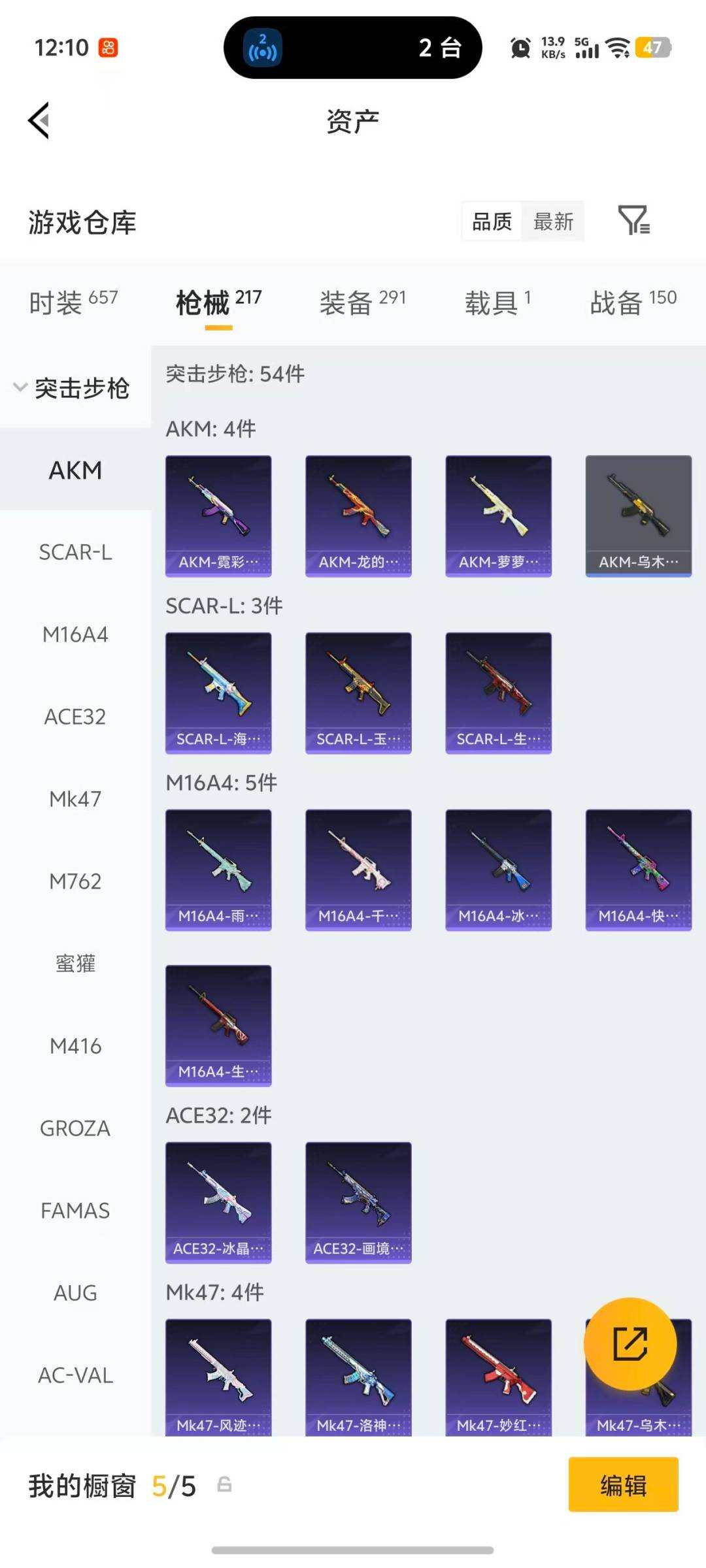Screen dimensions: 706x1568
Task: Tap the 编辑 button
Action: (x=623, y=1485)
